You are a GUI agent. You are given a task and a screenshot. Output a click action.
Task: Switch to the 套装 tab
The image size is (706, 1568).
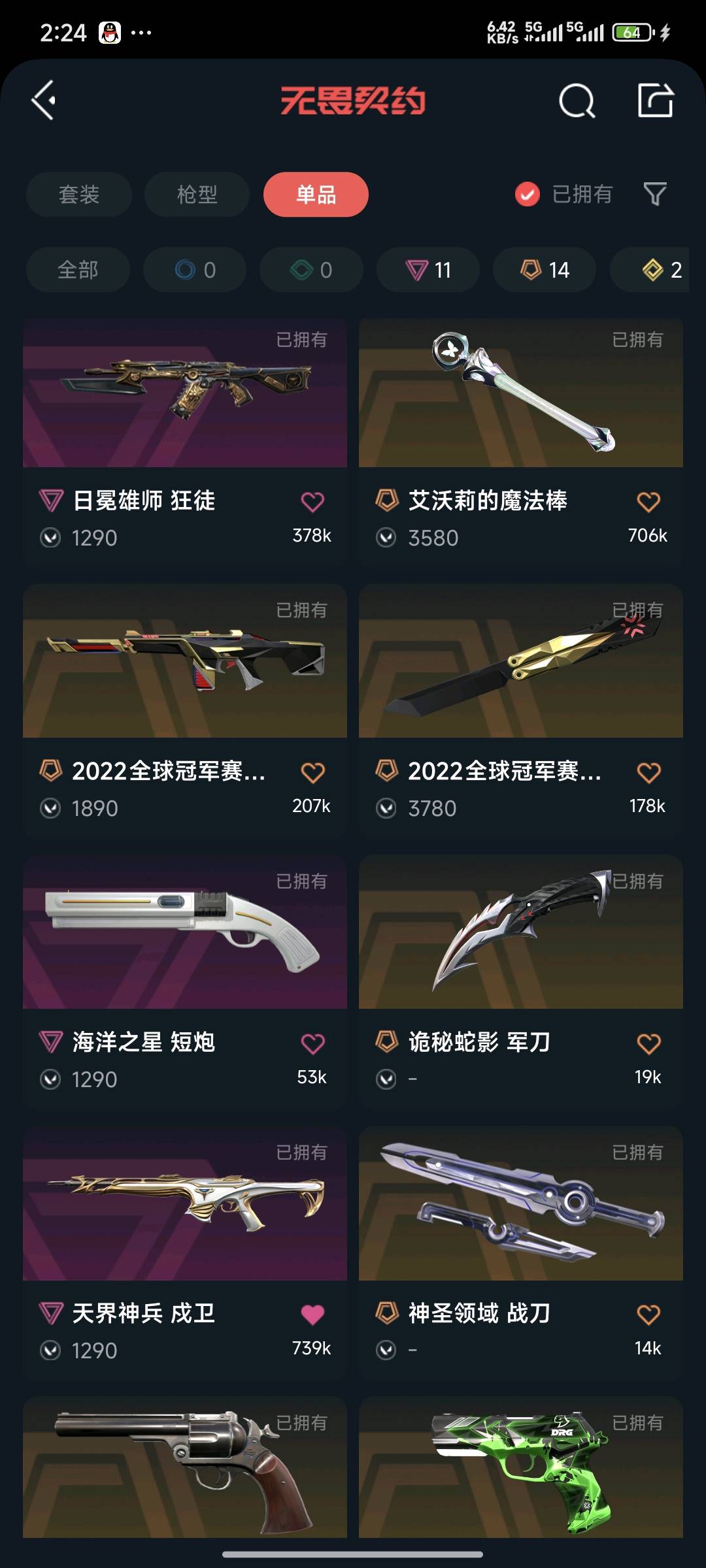click(x=79, y=194)
